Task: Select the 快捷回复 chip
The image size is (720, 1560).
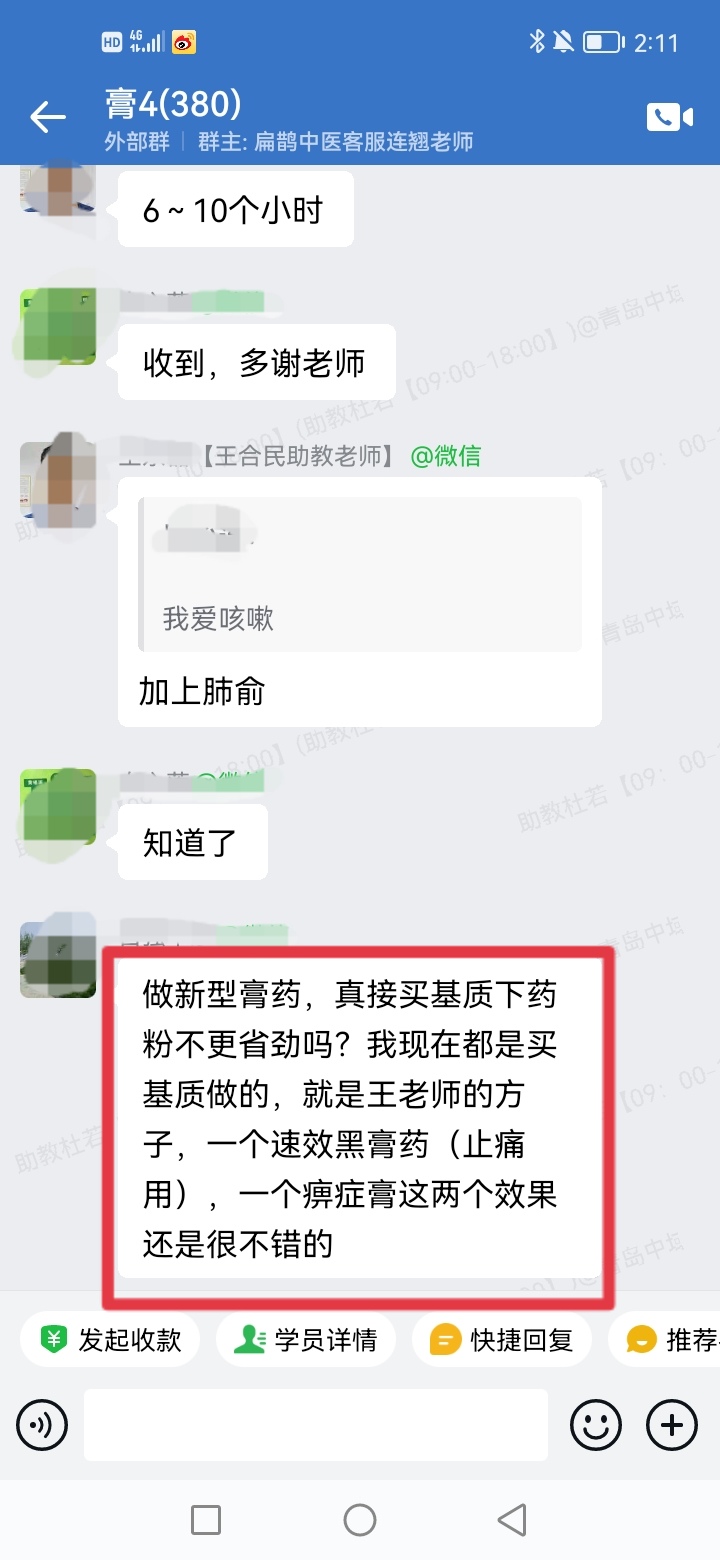Action: coord(502,1340)
